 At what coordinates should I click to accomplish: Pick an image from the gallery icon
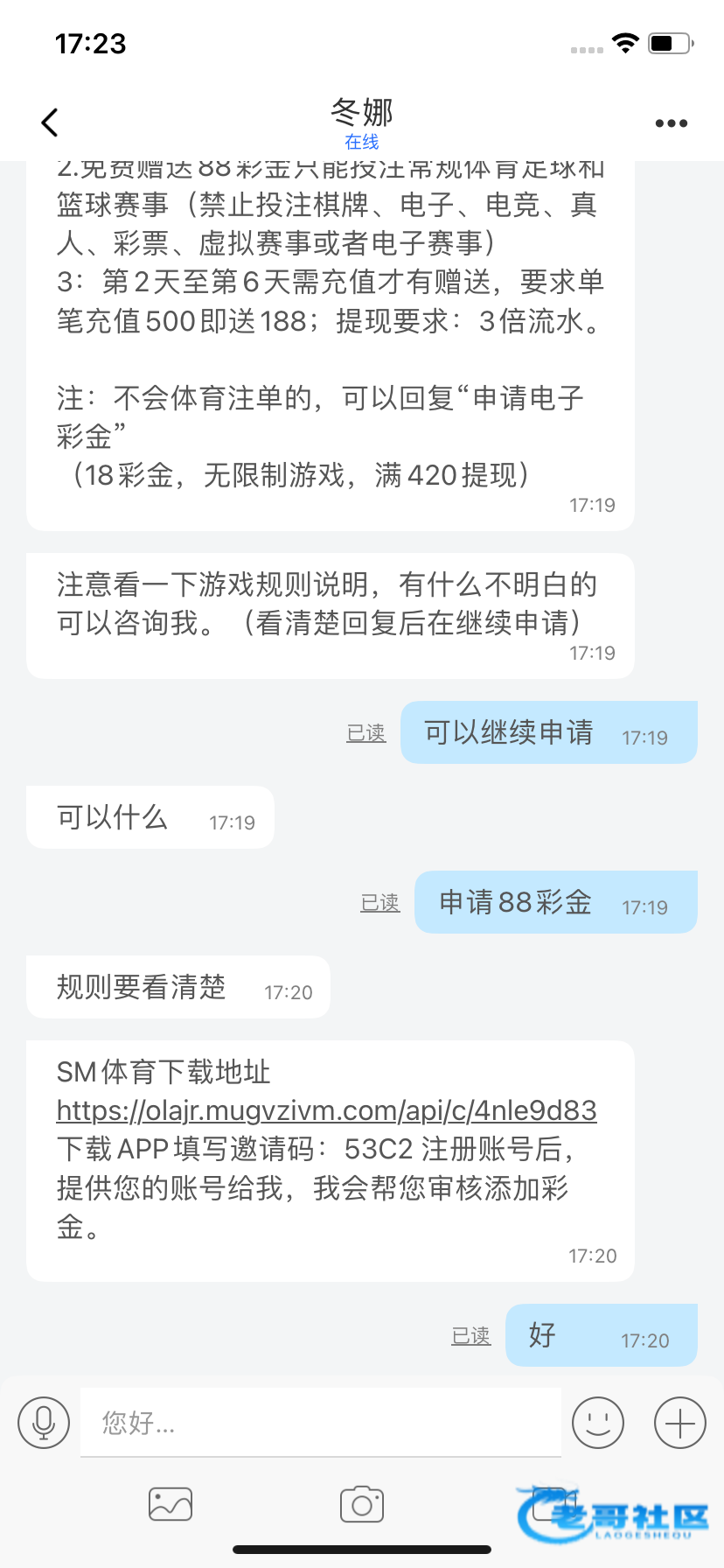pyautogui.click(x=171, y=1504)
